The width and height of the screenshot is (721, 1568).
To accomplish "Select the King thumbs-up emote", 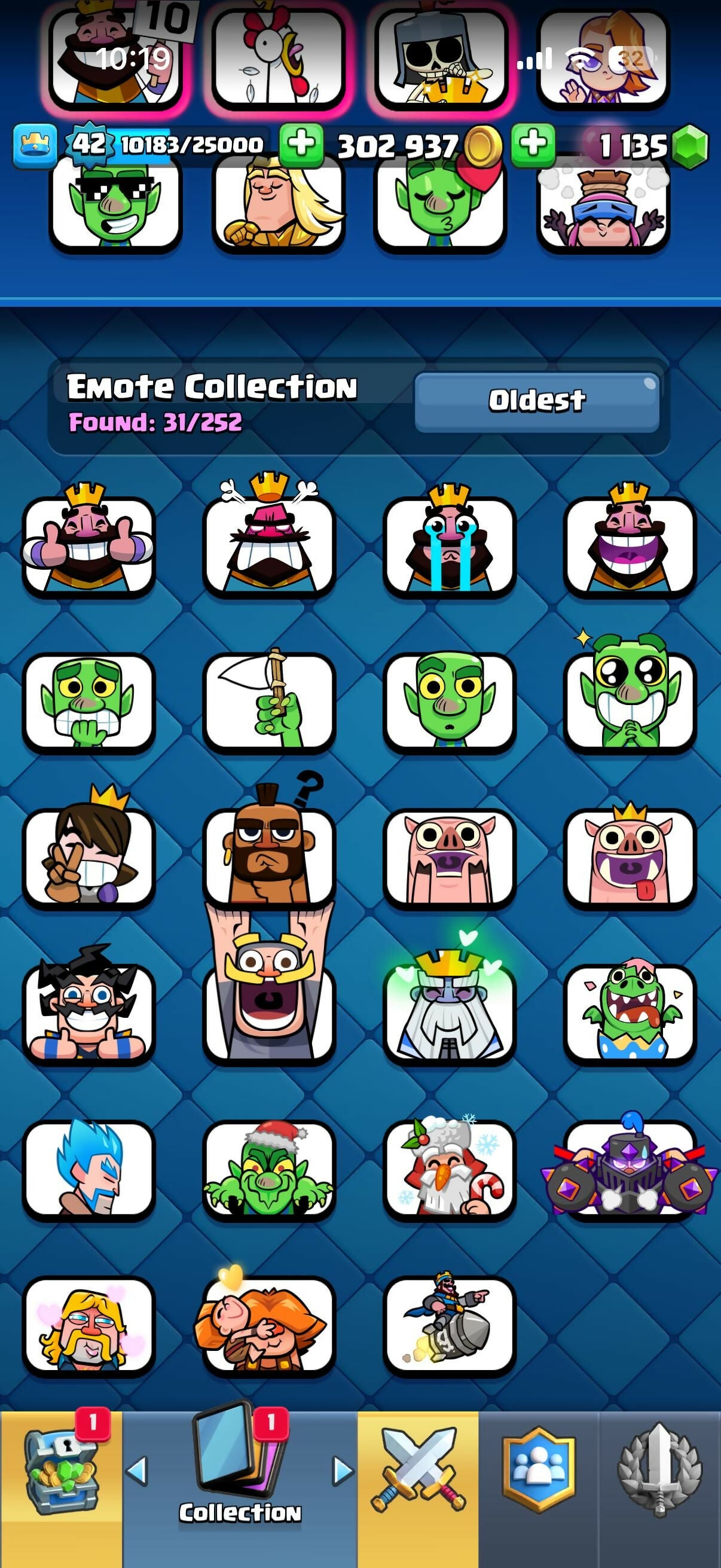I will pyautogui.click(x=89, y=545).
